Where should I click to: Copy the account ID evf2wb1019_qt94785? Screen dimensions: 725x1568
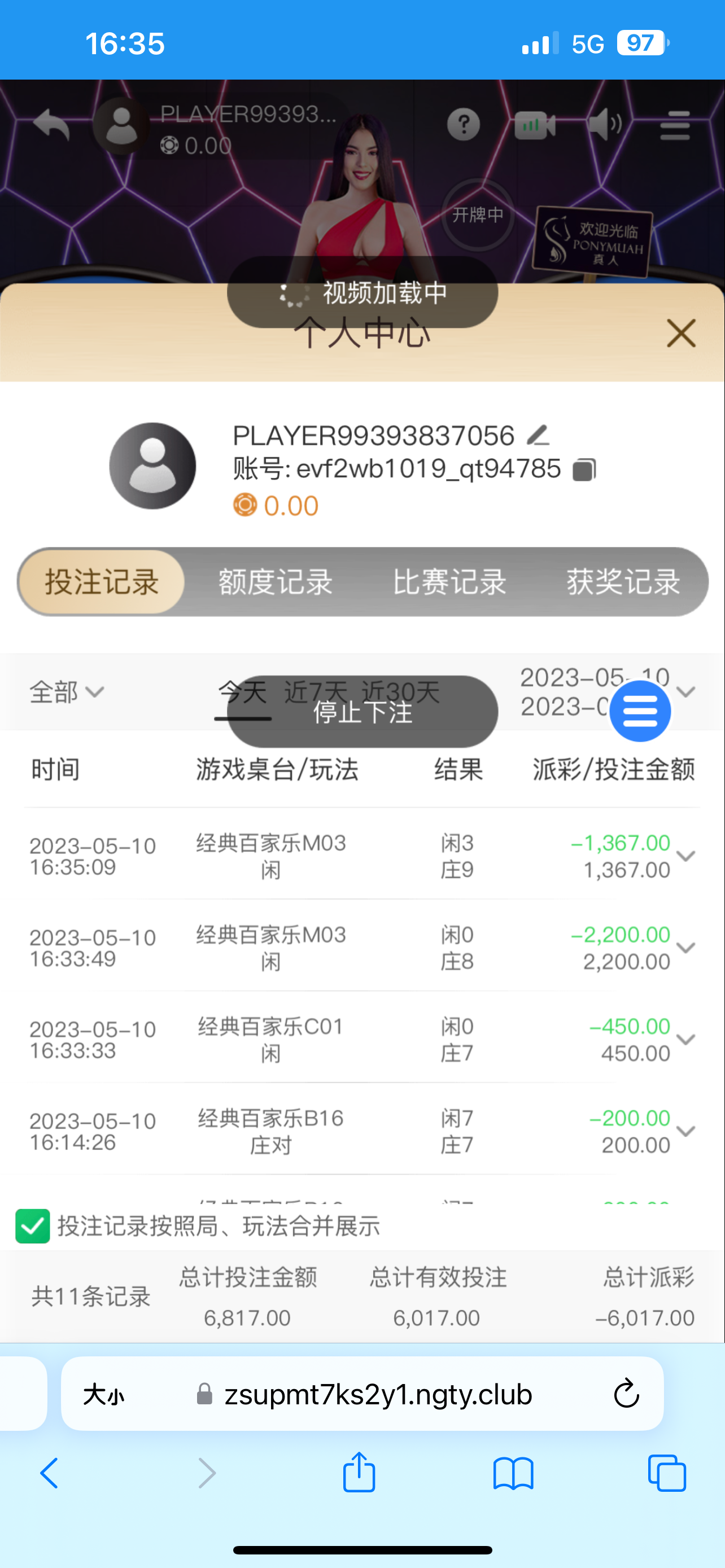coord(584,469)
